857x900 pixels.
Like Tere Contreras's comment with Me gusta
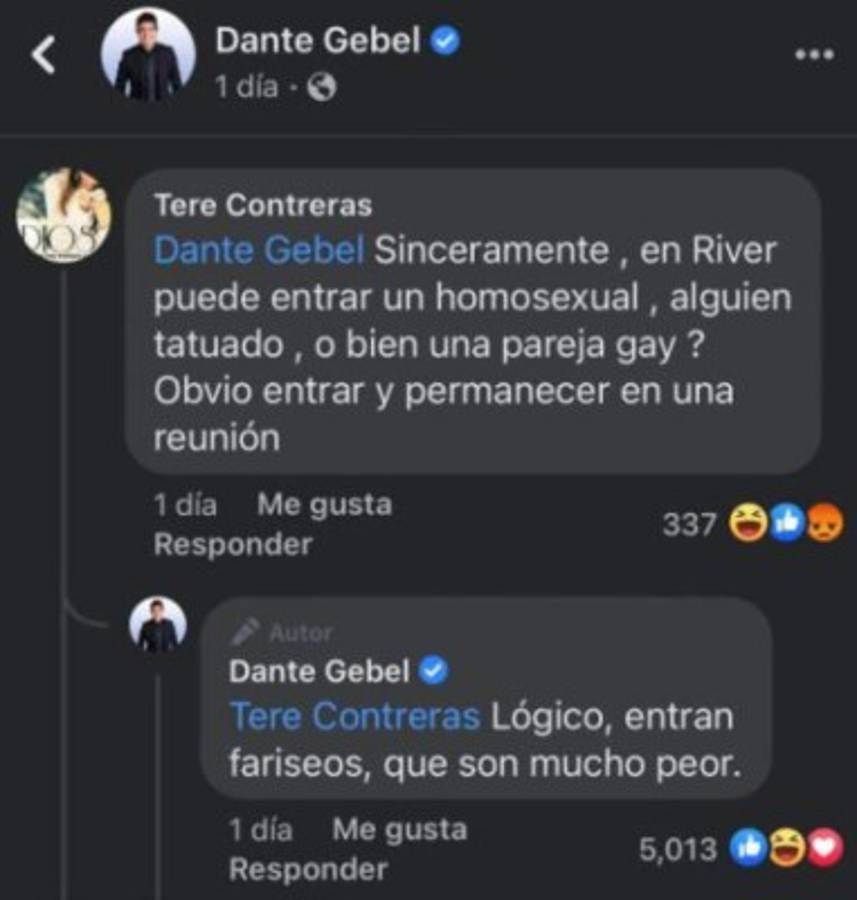click(322, 504)
